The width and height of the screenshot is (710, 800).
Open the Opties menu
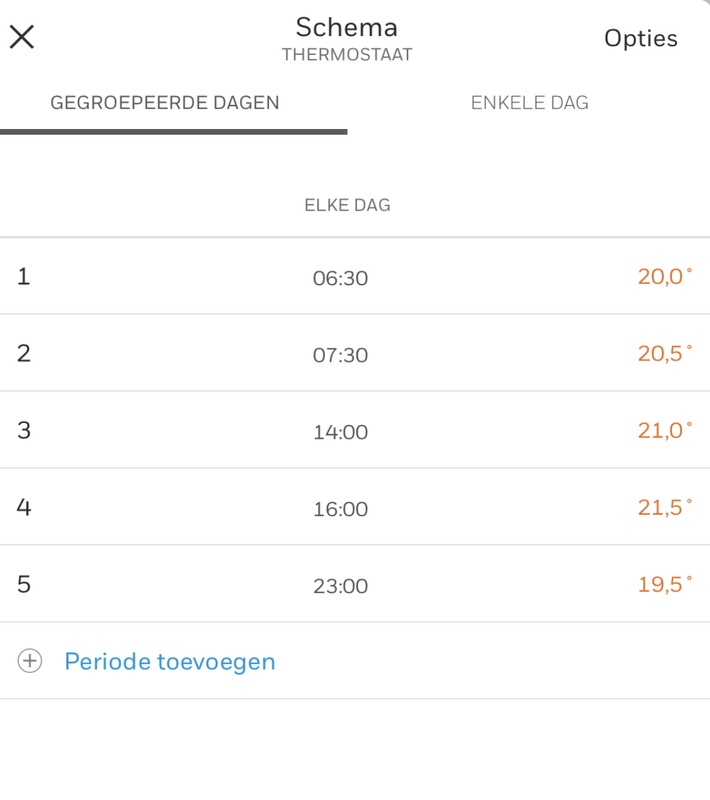(x=640, y=39)
